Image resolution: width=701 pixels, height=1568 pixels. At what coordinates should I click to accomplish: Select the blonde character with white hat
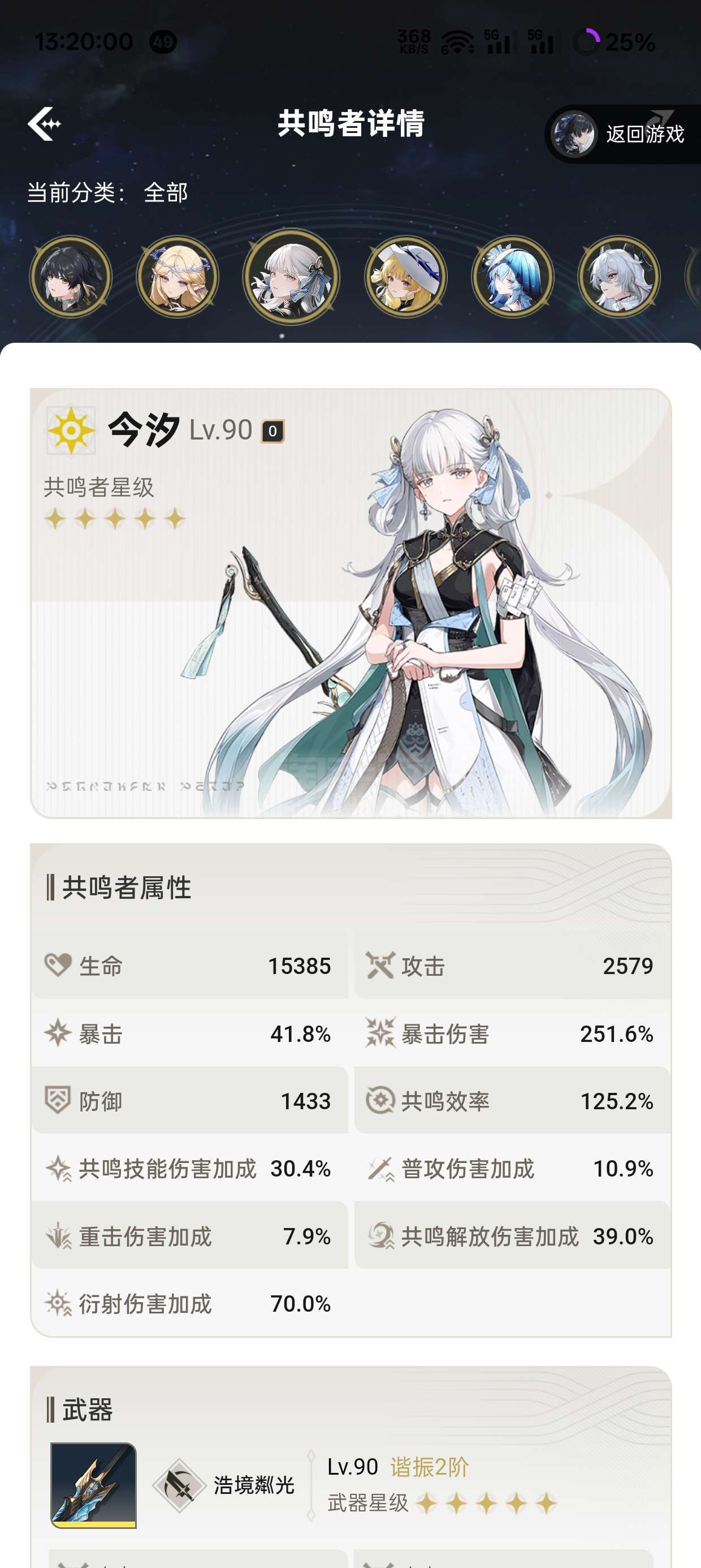pos(406,277)
